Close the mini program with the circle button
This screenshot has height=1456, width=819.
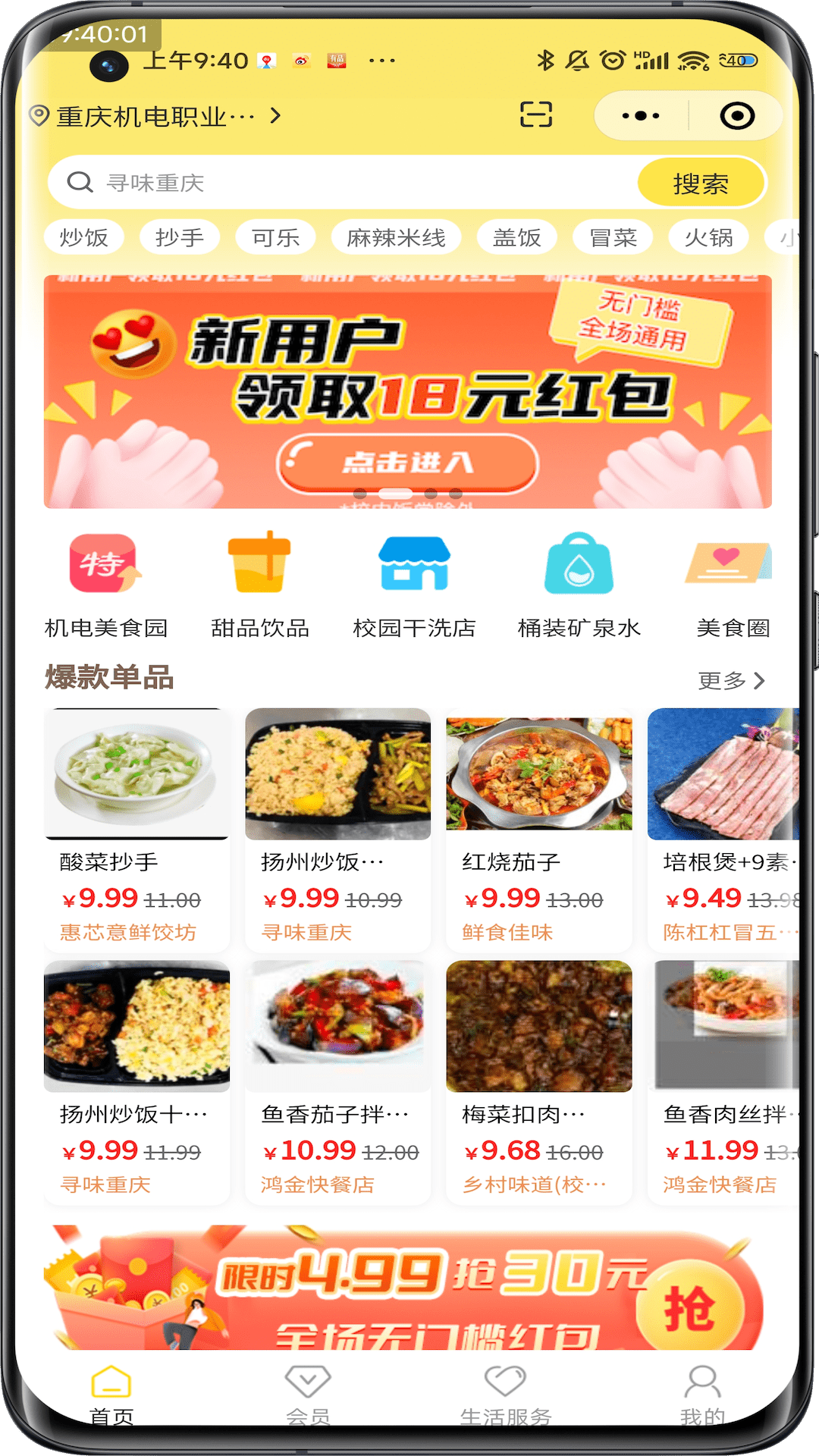click(x=736, y=116)
